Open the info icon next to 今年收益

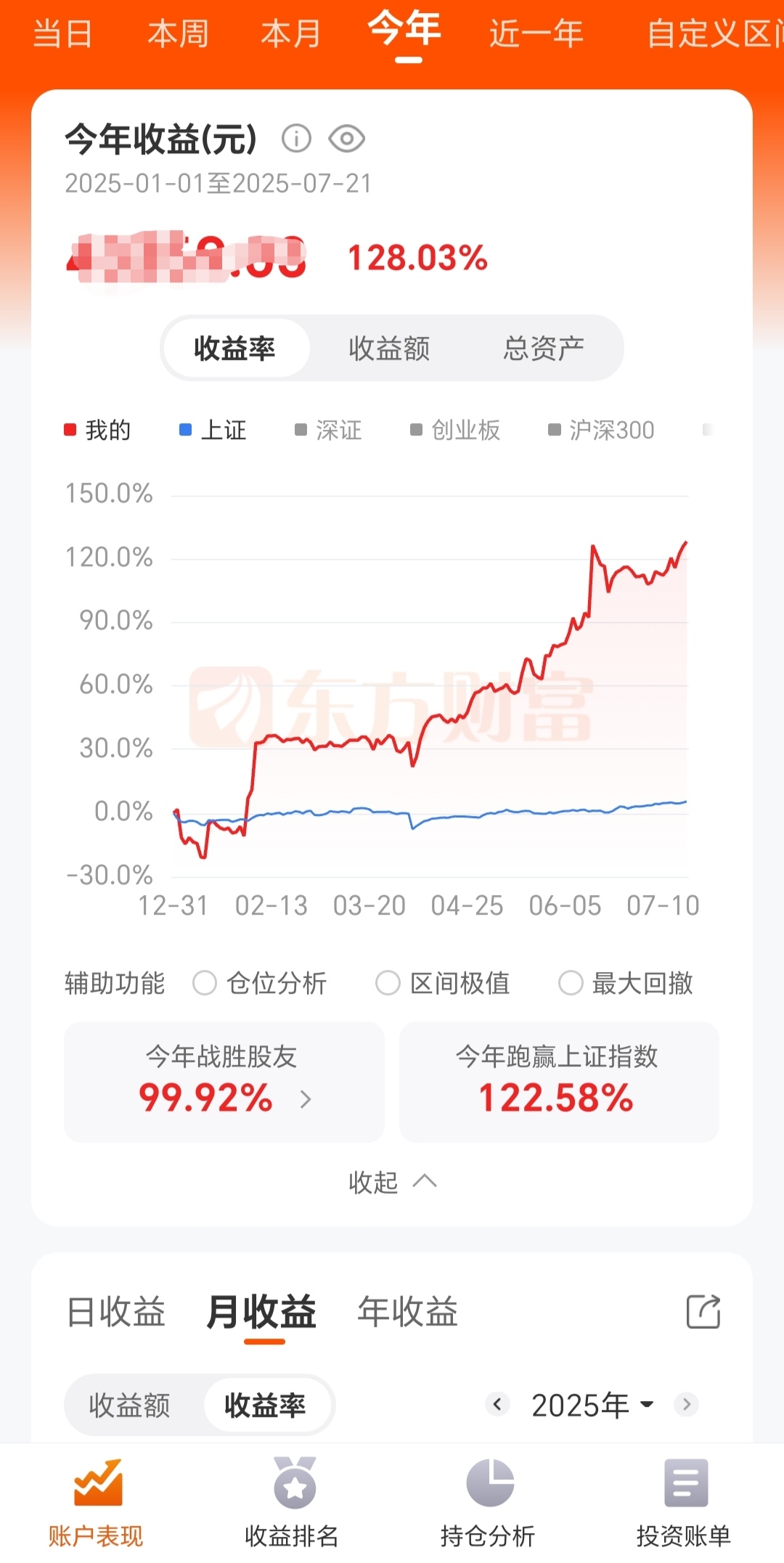(296, 139)
